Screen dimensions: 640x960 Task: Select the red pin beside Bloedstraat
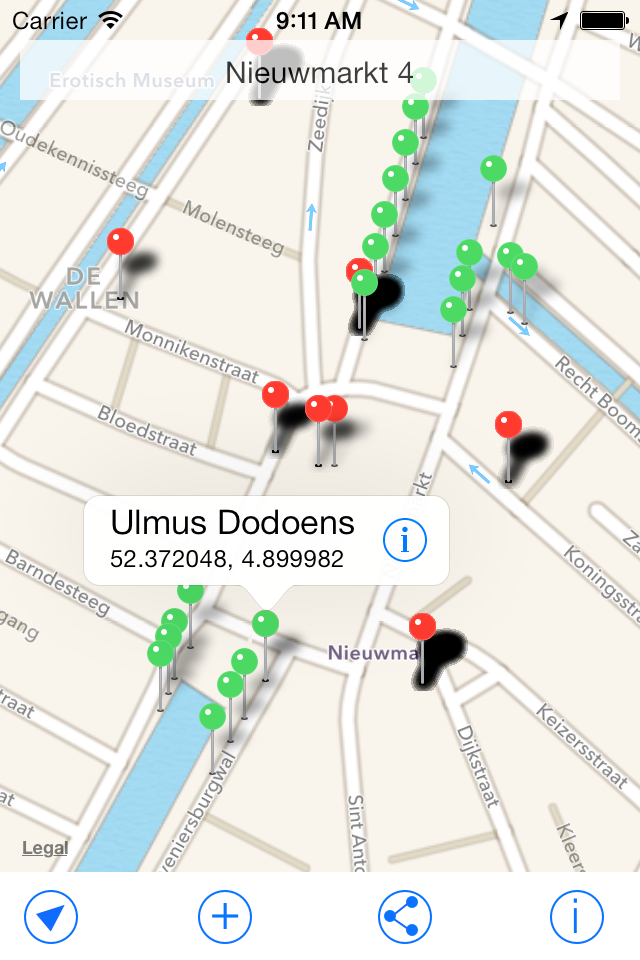pos(276,396)
